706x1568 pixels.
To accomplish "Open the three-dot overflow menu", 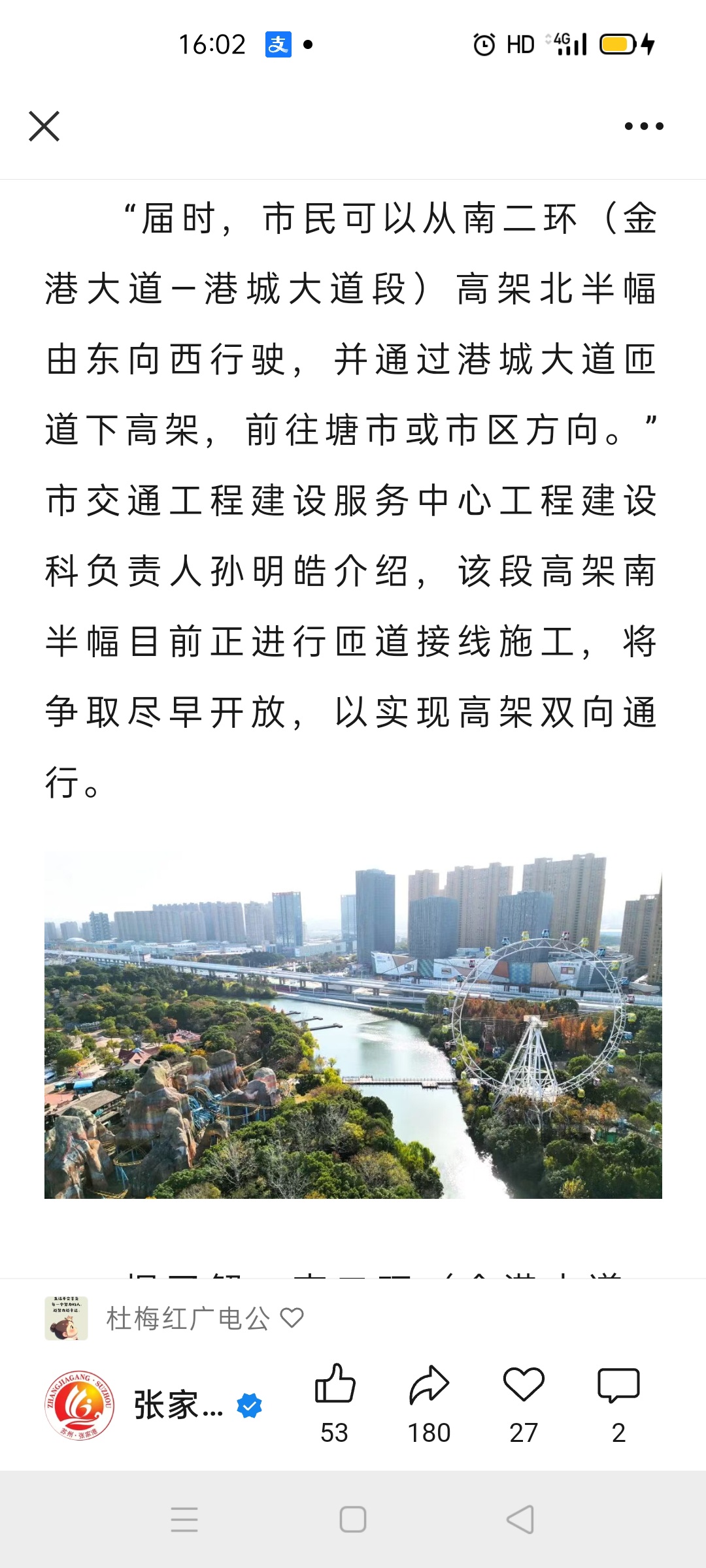I will (643, 126).
